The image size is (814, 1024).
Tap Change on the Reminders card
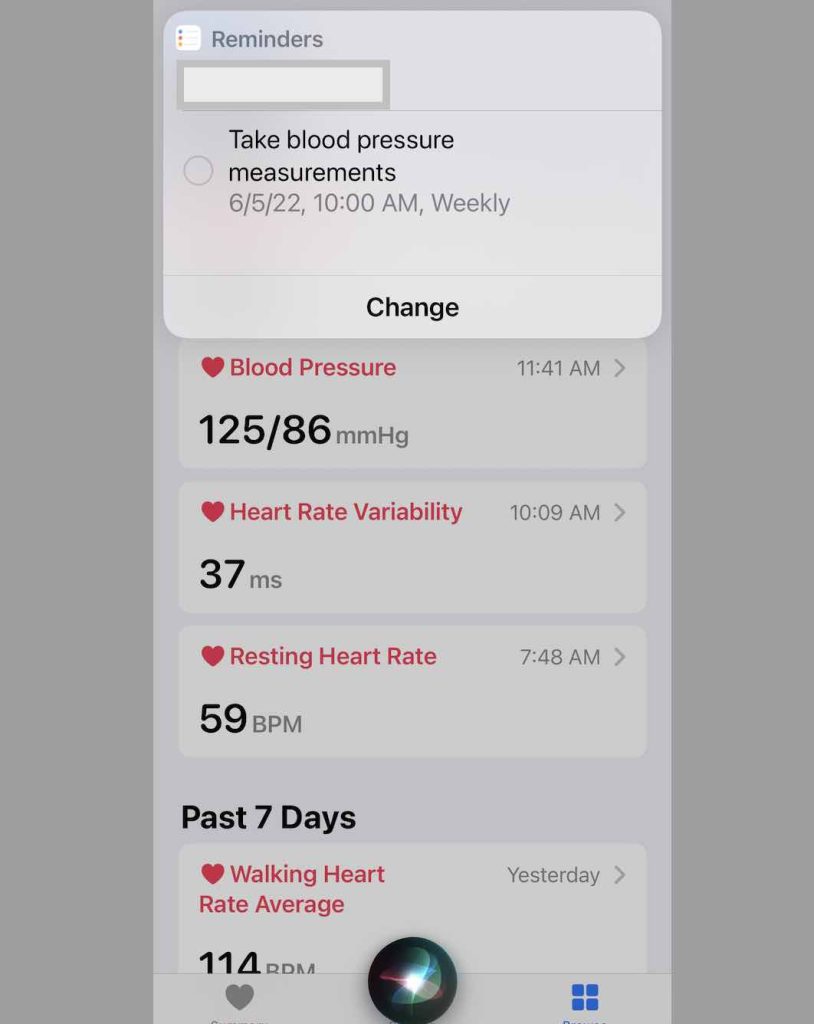tap(412, 307)
